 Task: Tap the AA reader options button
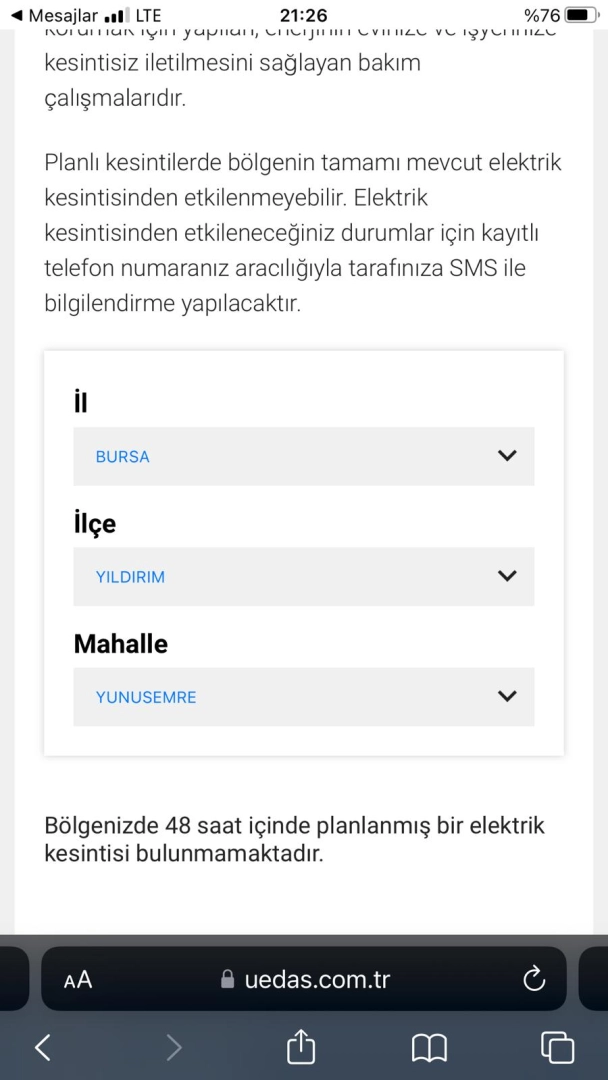(x=78, y=979)
